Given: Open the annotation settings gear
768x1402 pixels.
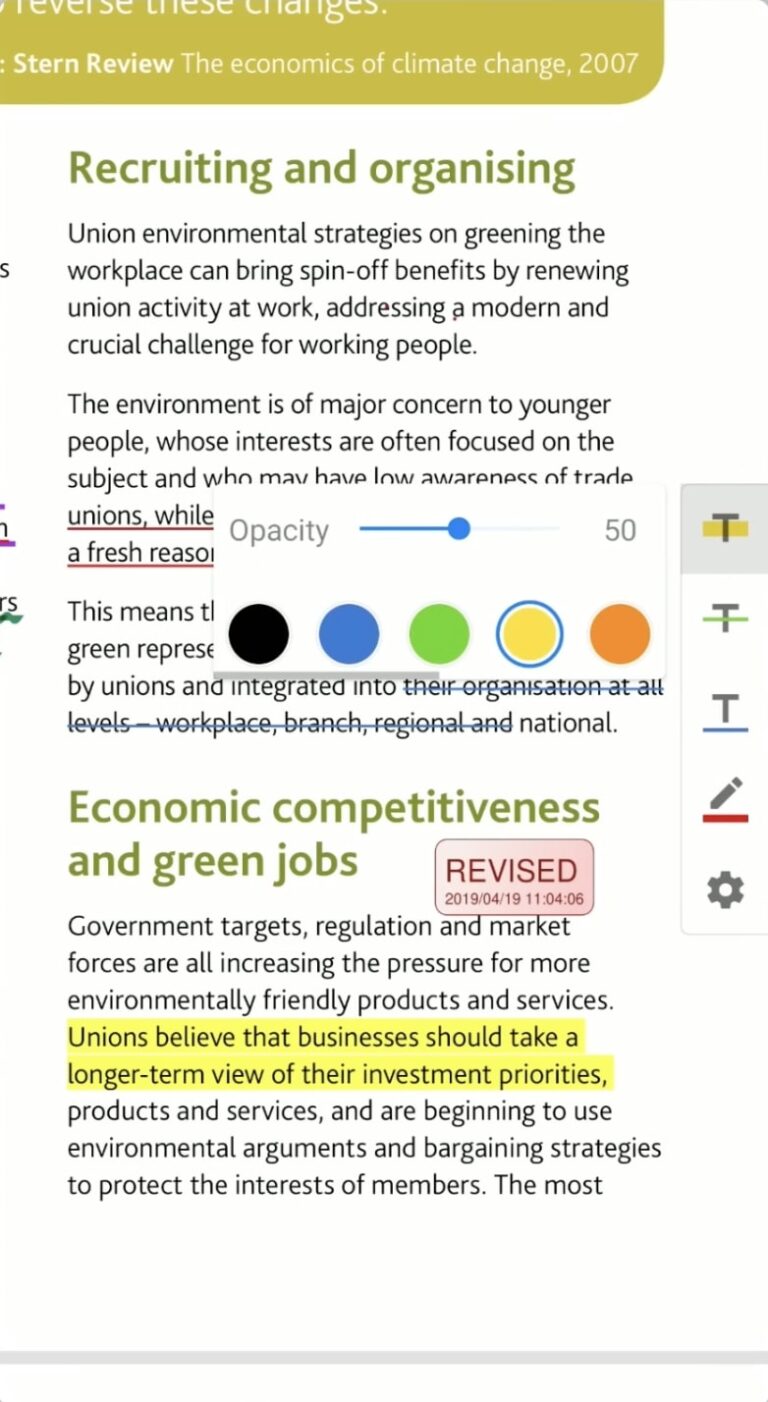Looking at the screenshot, I should coord(725,889).
